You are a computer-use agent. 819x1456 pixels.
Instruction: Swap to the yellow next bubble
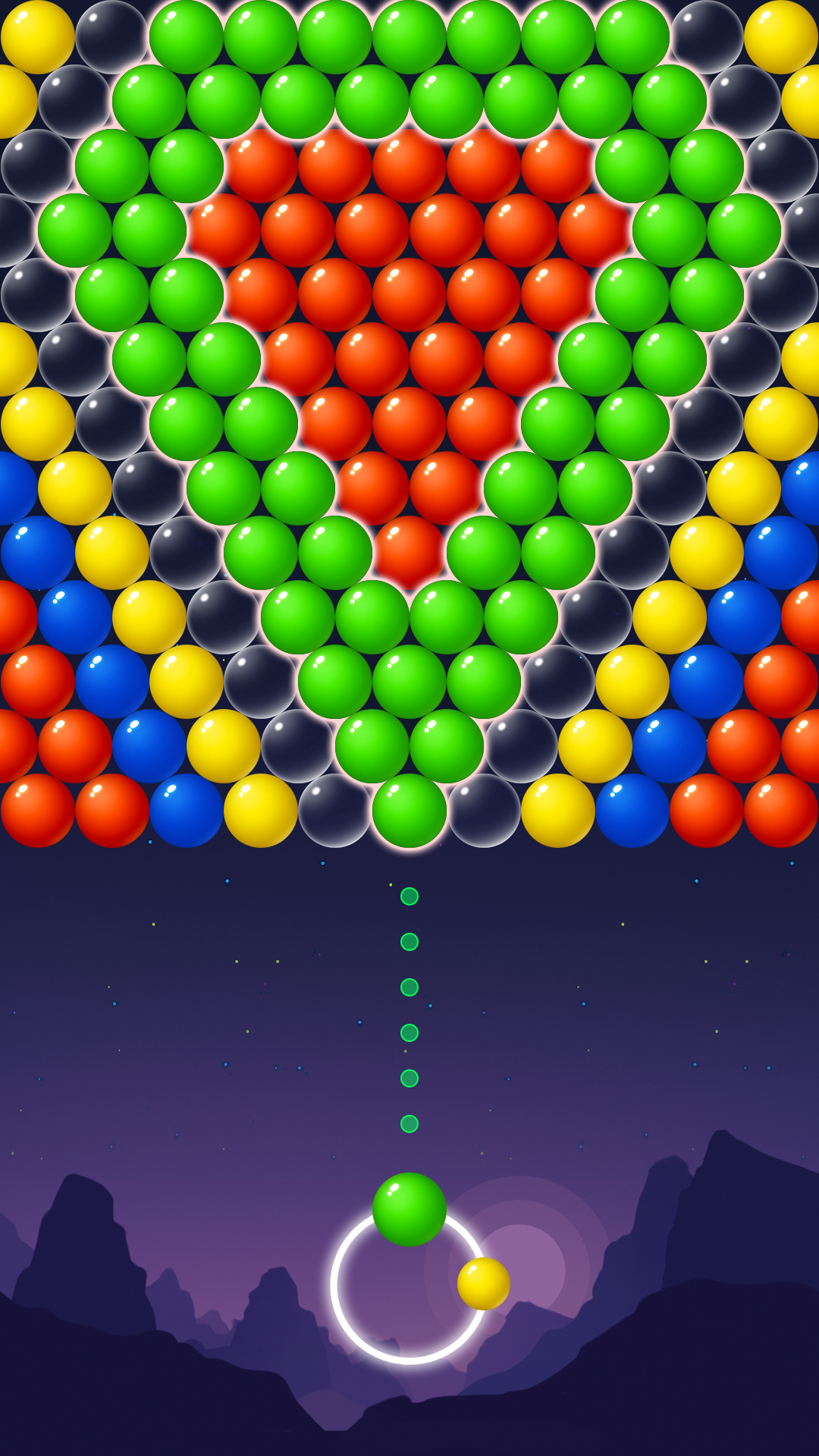483,1283
